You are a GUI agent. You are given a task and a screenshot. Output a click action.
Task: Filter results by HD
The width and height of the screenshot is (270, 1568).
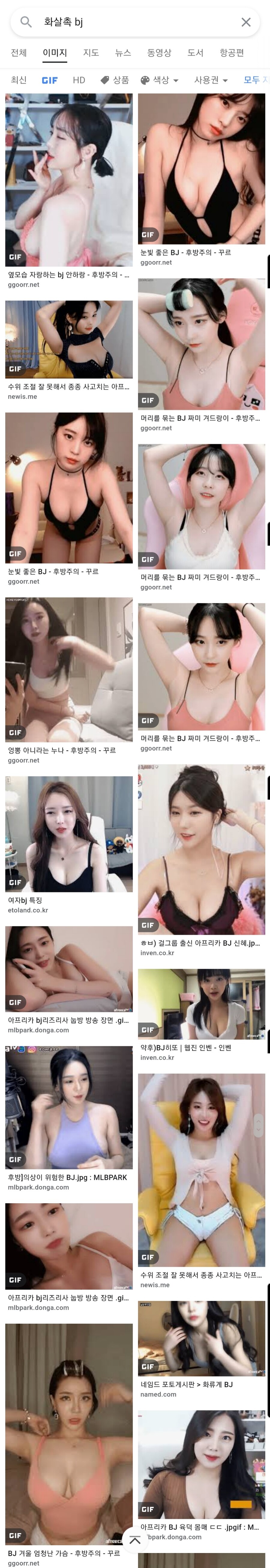click(x=79, y=80)
